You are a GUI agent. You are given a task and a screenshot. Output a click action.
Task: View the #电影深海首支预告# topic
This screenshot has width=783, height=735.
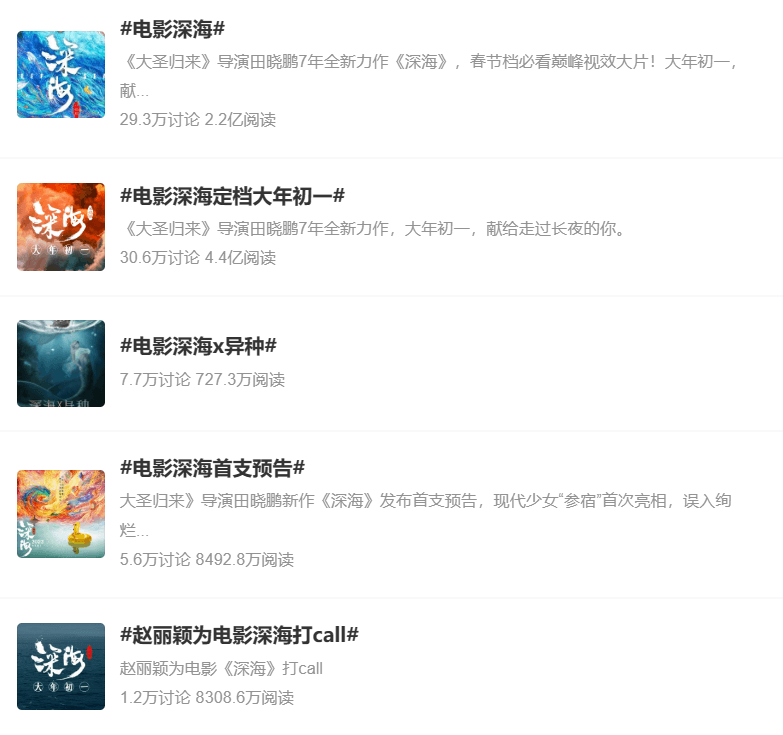click(212, 468)
